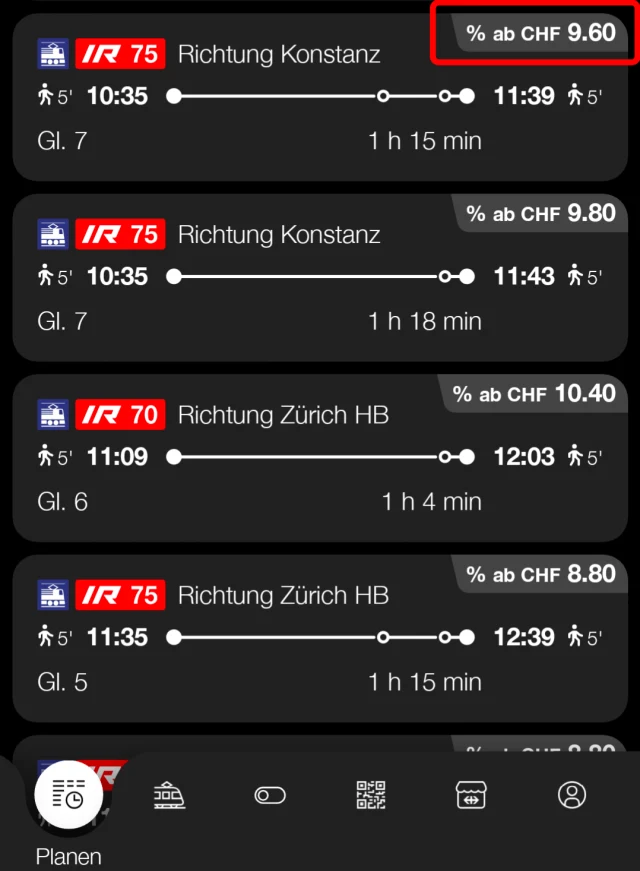Open the EasyRide toggle tab
Viewport: 640px width, 871px height.
point(269,796)
